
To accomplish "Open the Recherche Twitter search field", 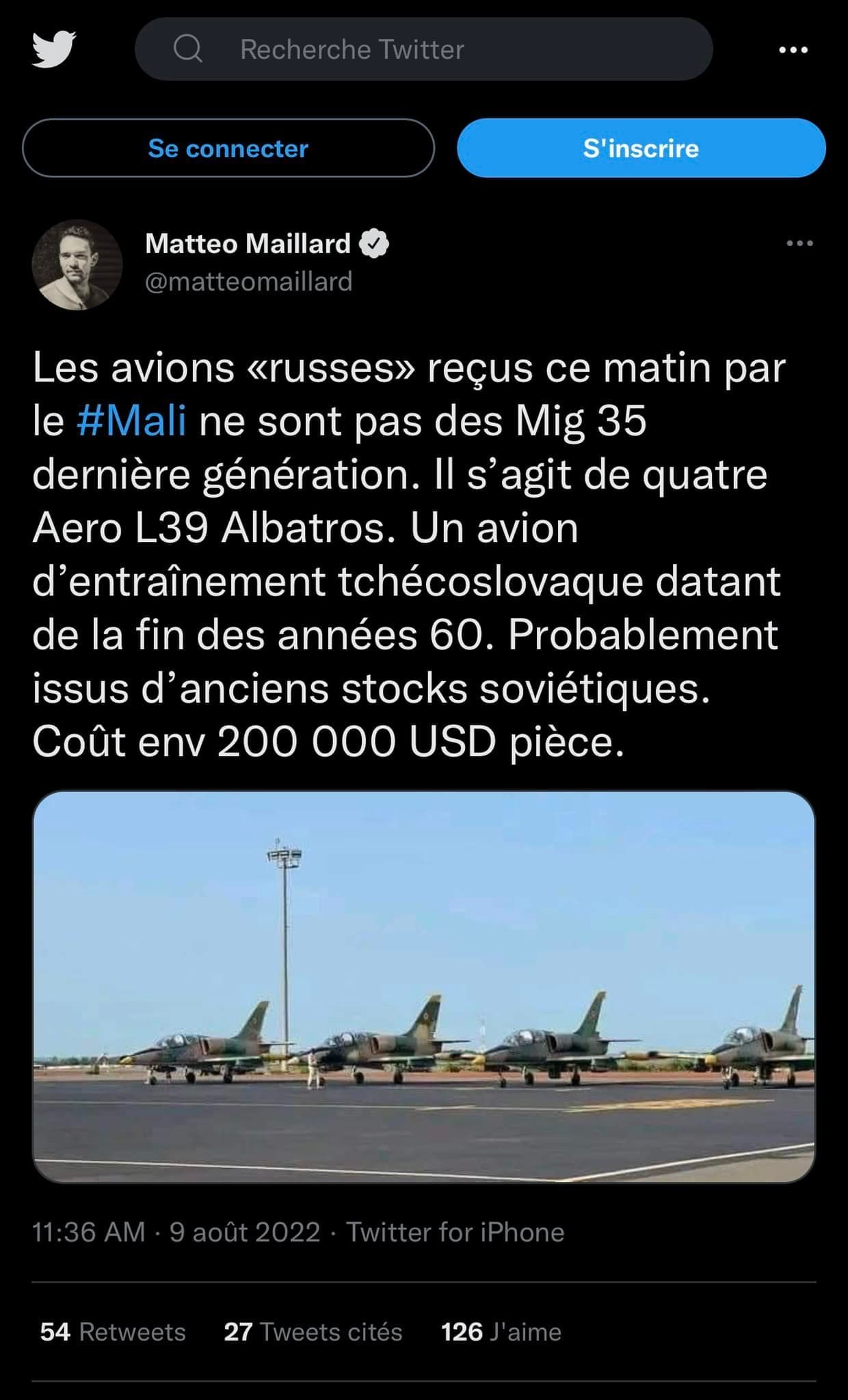I will (423, 49).
